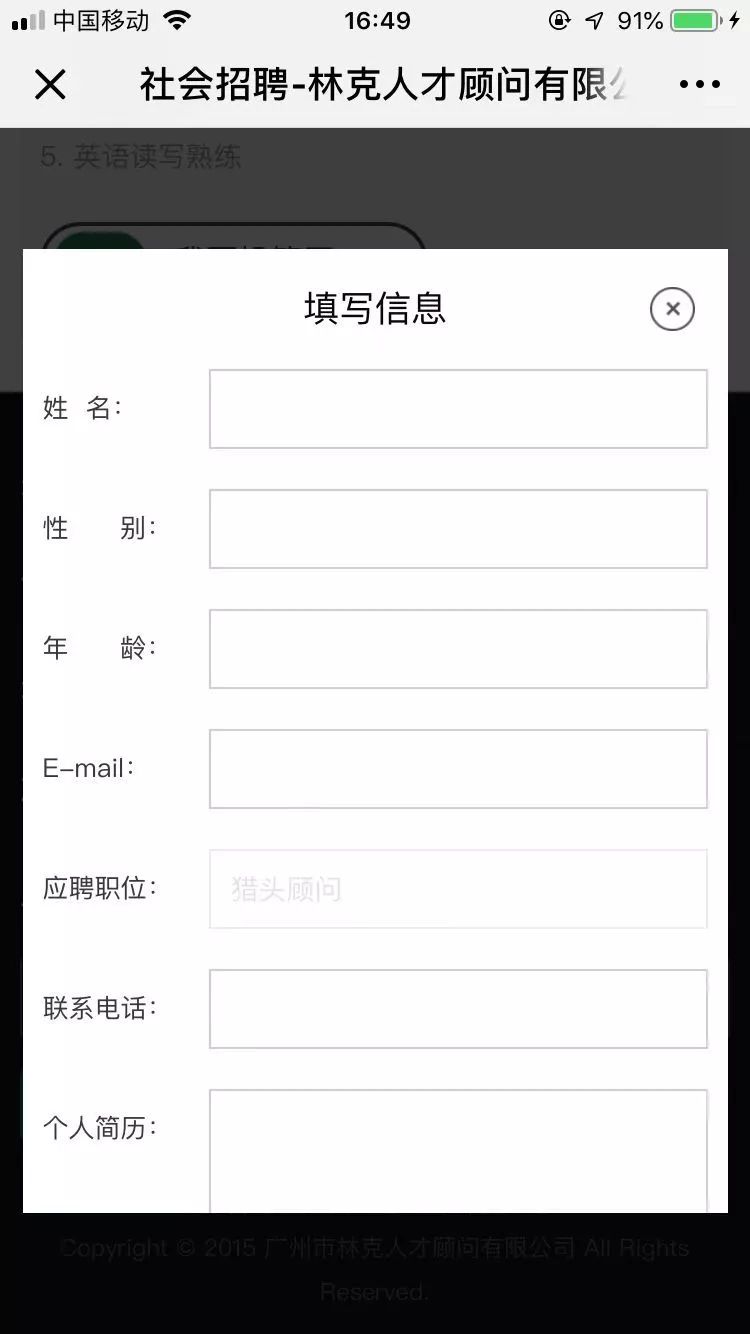Tap the 年龄 age field
750x1334 pixels.
click(458, 649)
